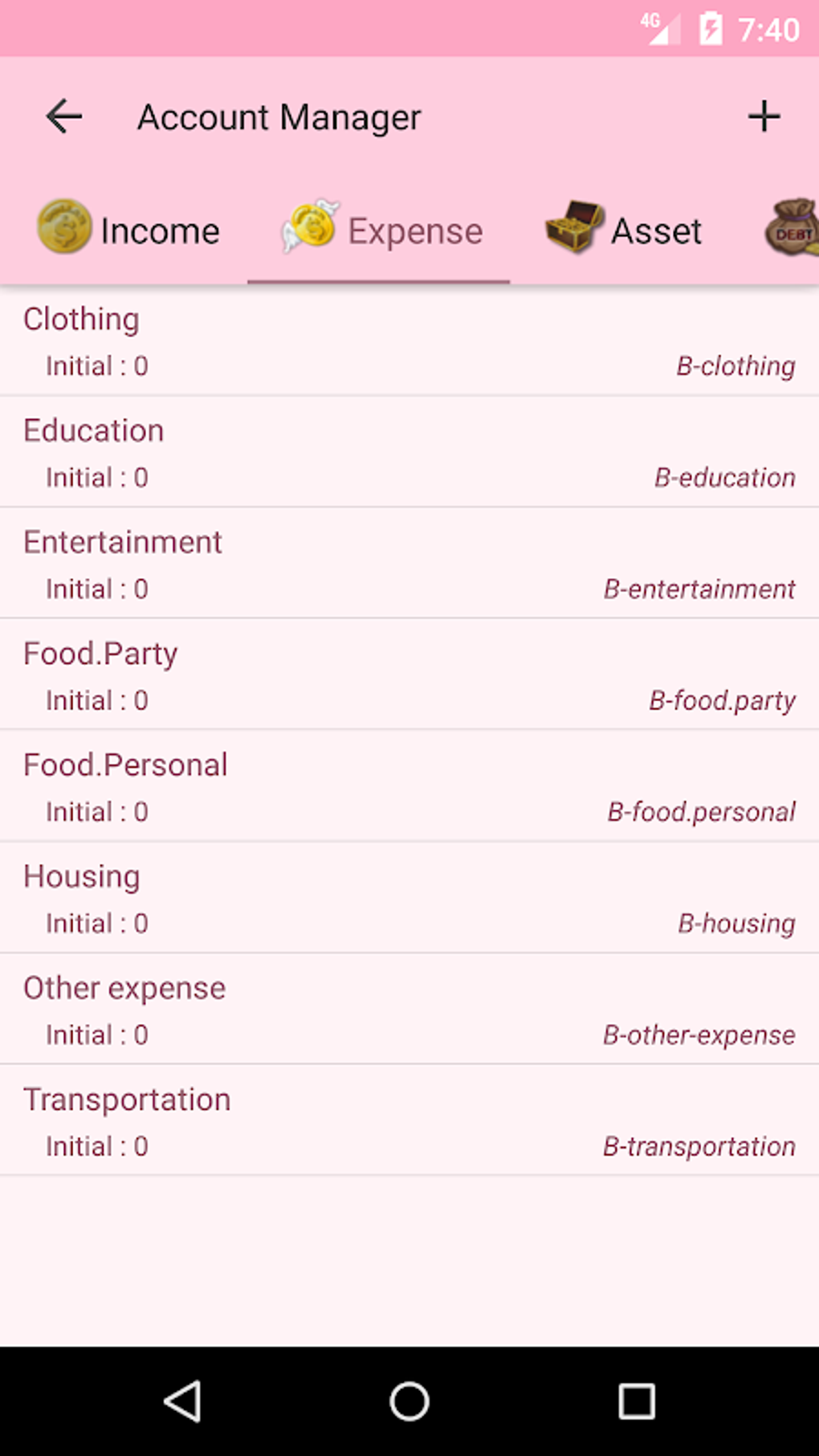819x1456 pixels.
Task: Select the Income coin icon
Action: coord(63,230)
